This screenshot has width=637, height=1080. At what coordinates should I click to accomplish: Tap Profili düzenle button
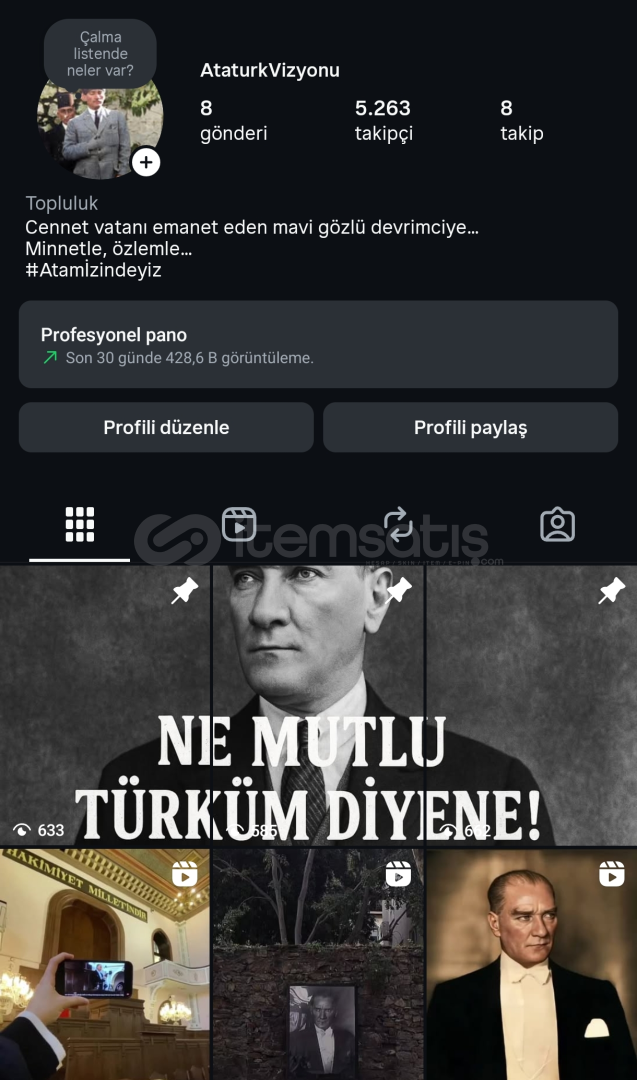(x=166, y=427)
